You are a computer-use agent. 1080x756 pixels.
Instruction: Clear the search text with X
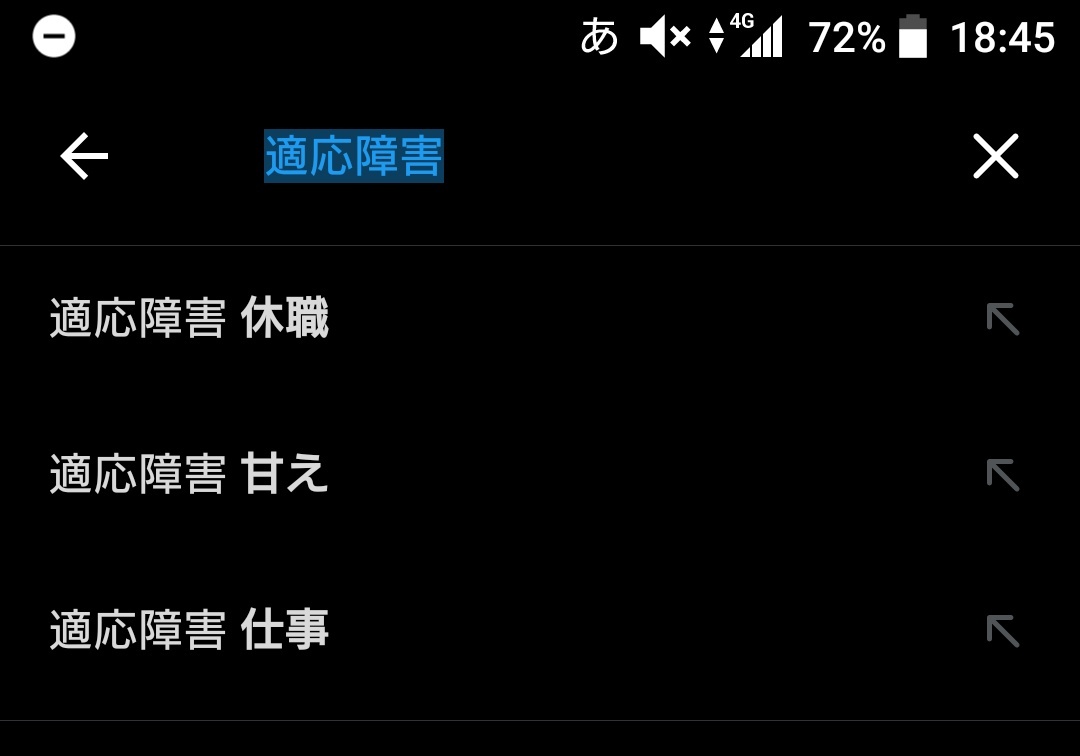pyautogui.click(x=995, y=157)
